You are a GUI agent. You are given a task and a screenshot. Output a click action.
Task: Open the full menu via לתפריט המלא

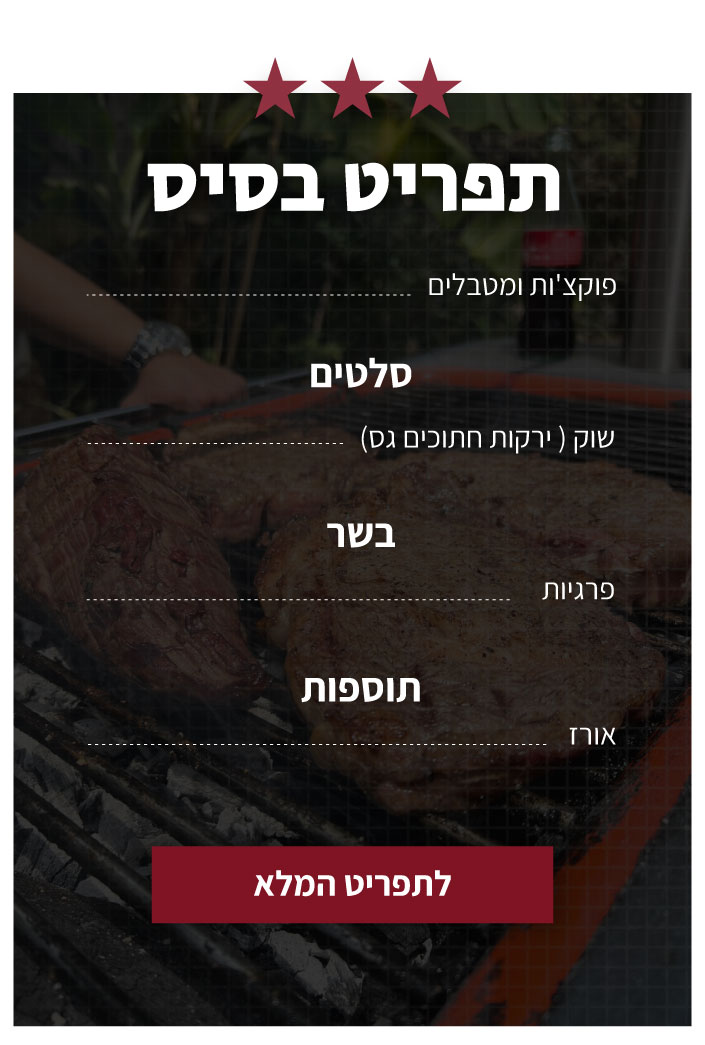point(352,884)
